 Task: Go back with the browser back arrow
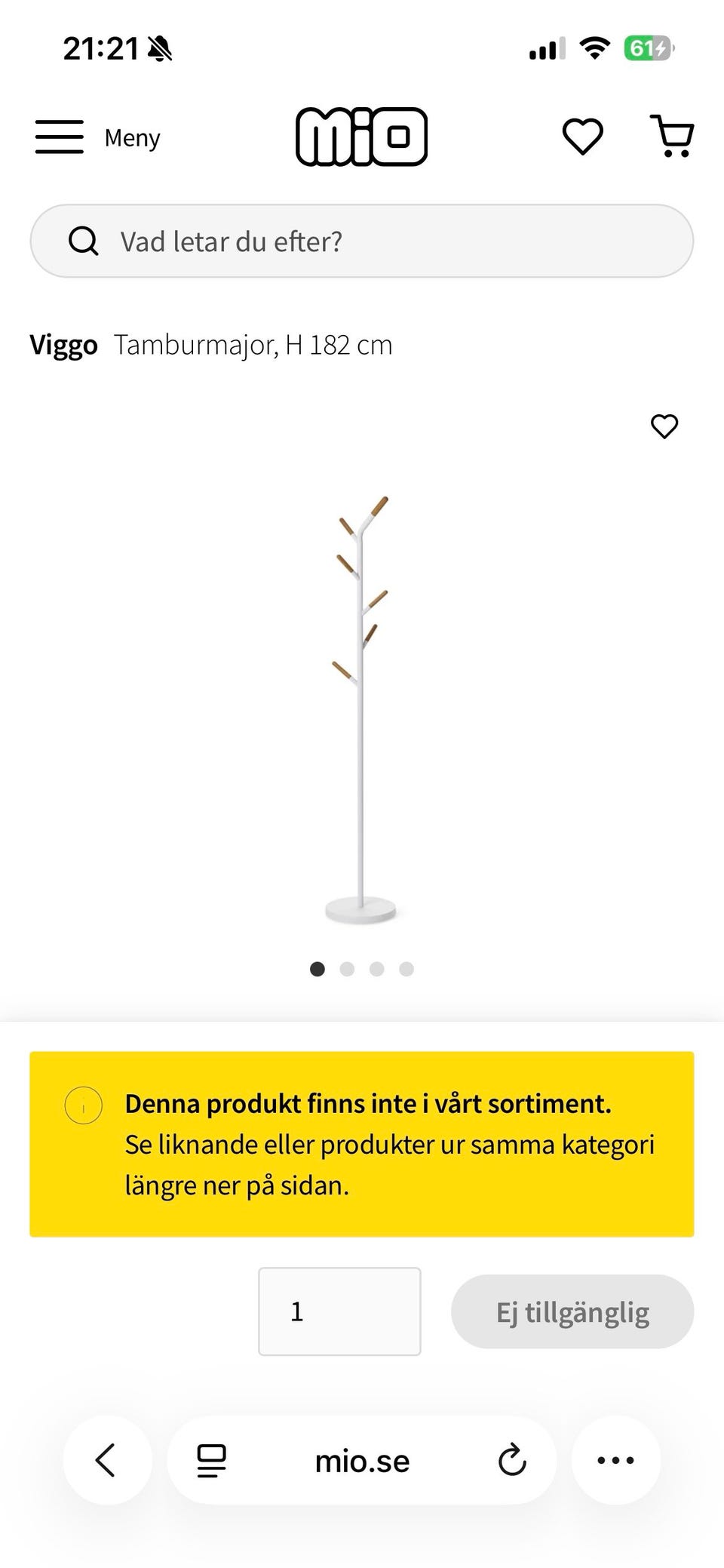[106, 1460]
